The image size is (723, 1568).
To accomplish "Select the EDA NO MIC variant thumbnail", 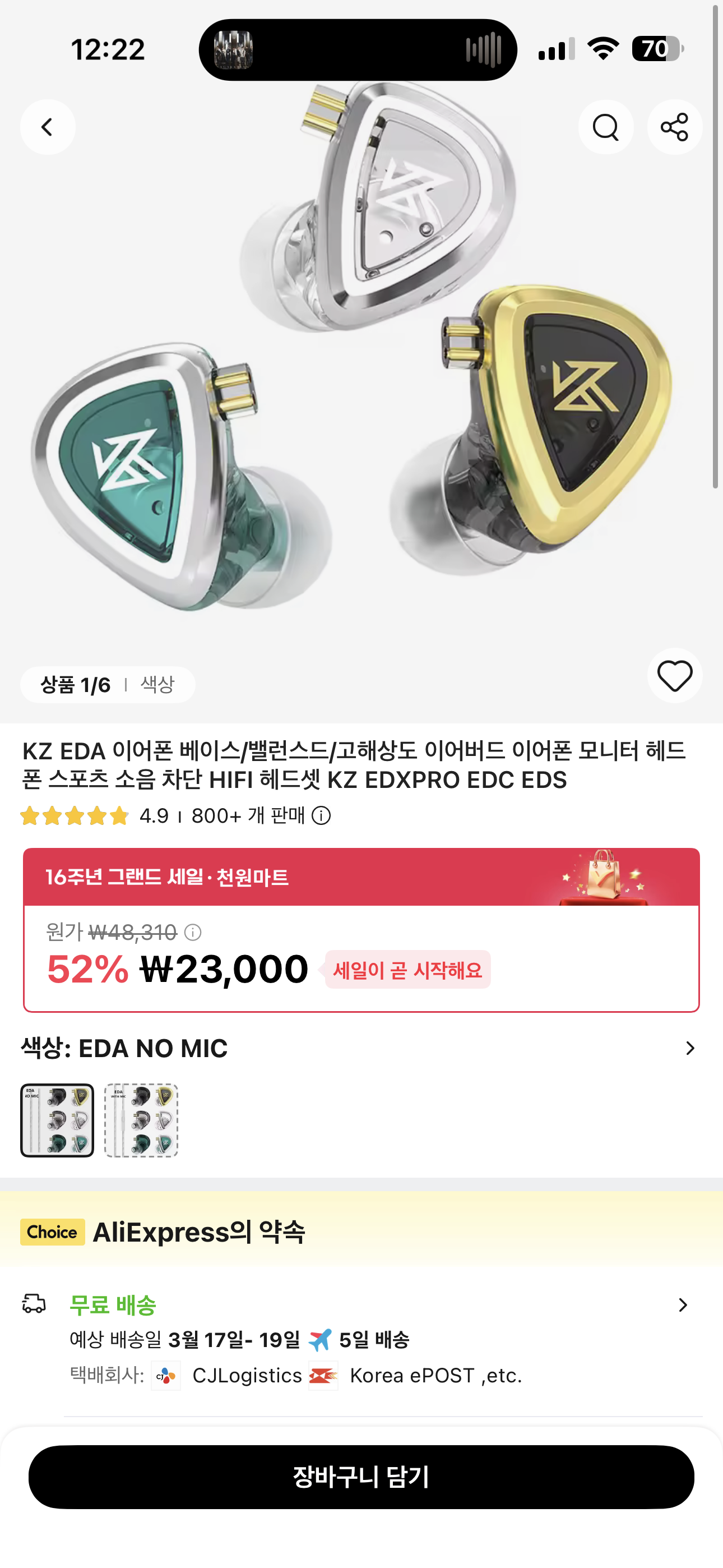I will click(57, 1120).
